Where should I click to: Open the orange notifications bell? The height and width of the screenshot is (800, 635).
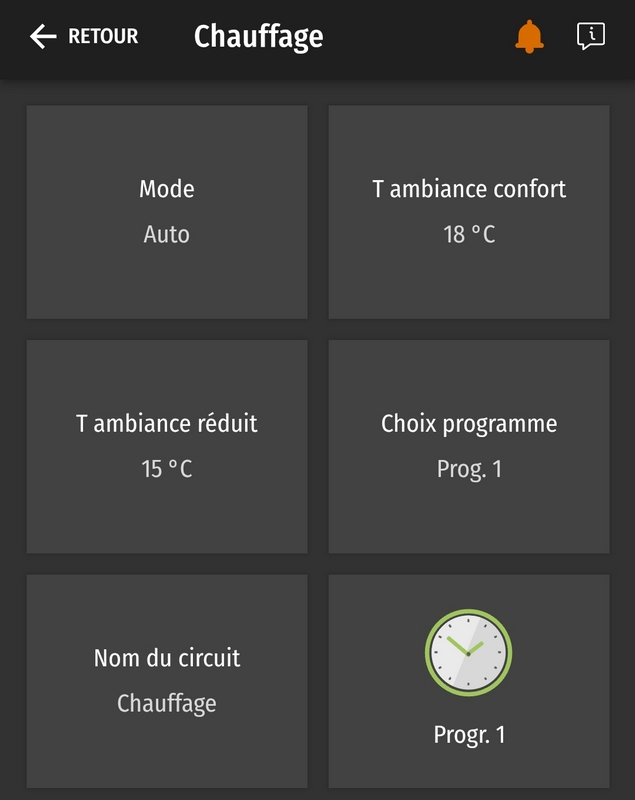point(529,37)
